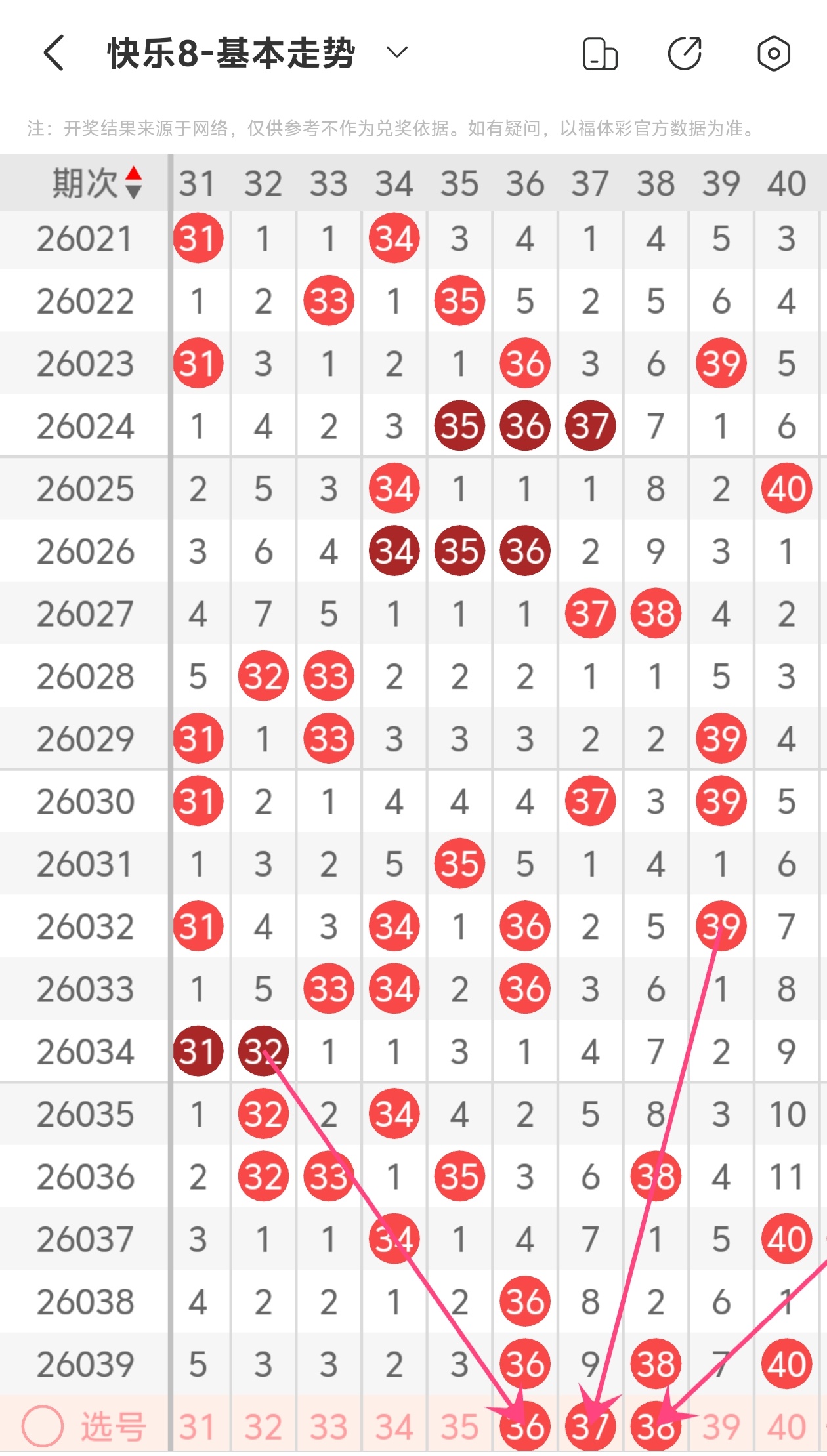This screenshot has height=1456, width=827.
Task: Open the 快乐8-基本走势 chart dropdown
Action: click(x=396, y=52)
